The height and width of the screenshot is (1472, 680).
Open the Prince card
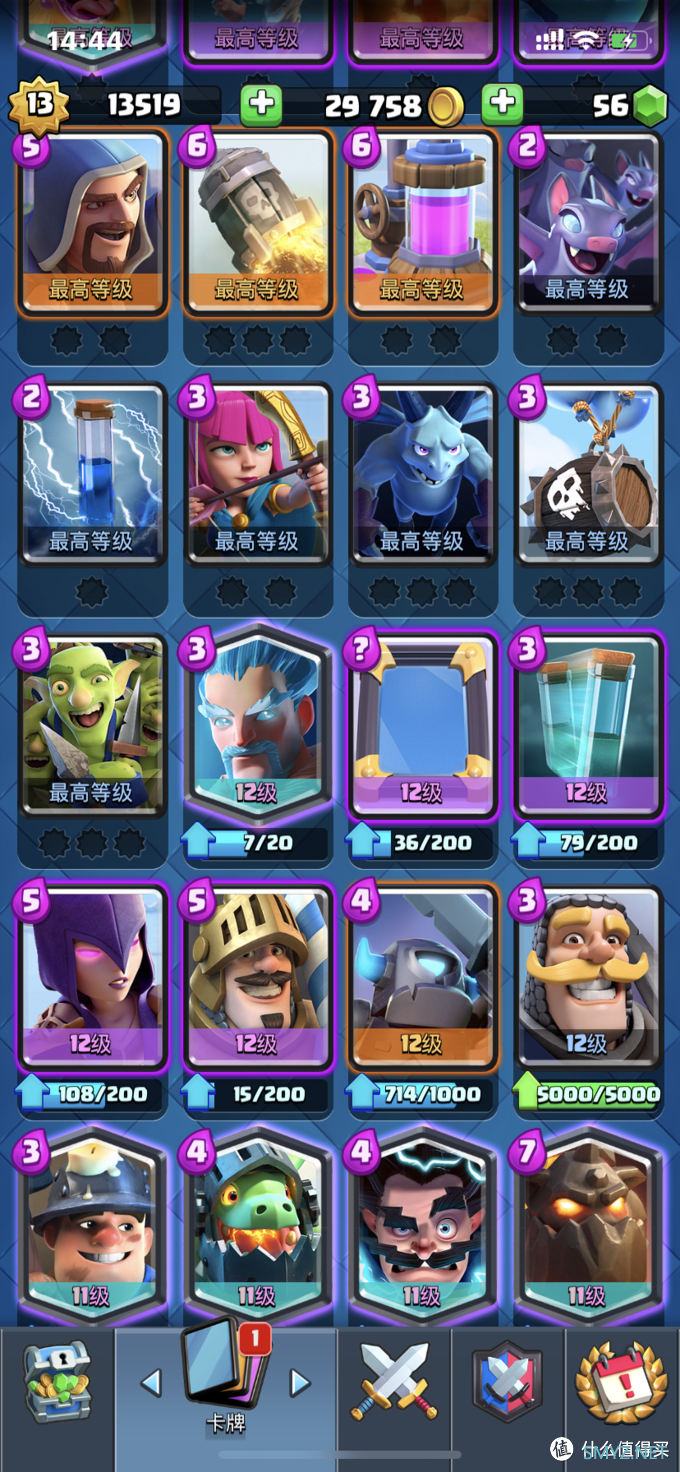[x=256, y=975]
